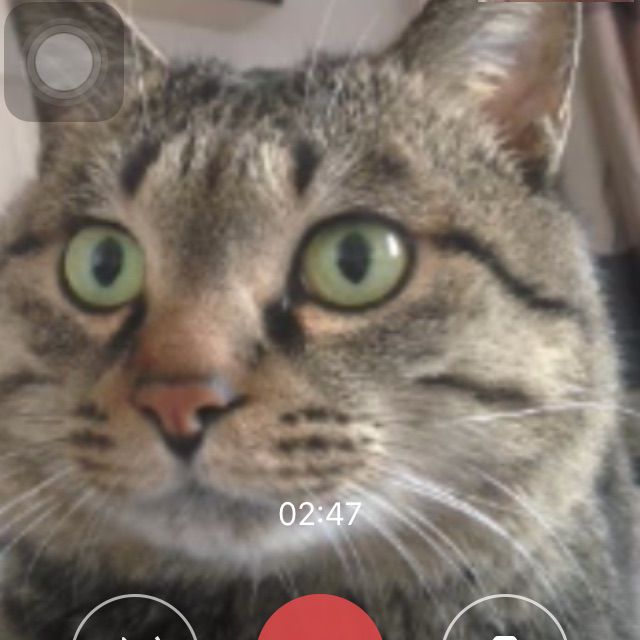Open the AssistiveTouch floating button
This screenshot has width=640, height=640.
(x=64, y=61)
